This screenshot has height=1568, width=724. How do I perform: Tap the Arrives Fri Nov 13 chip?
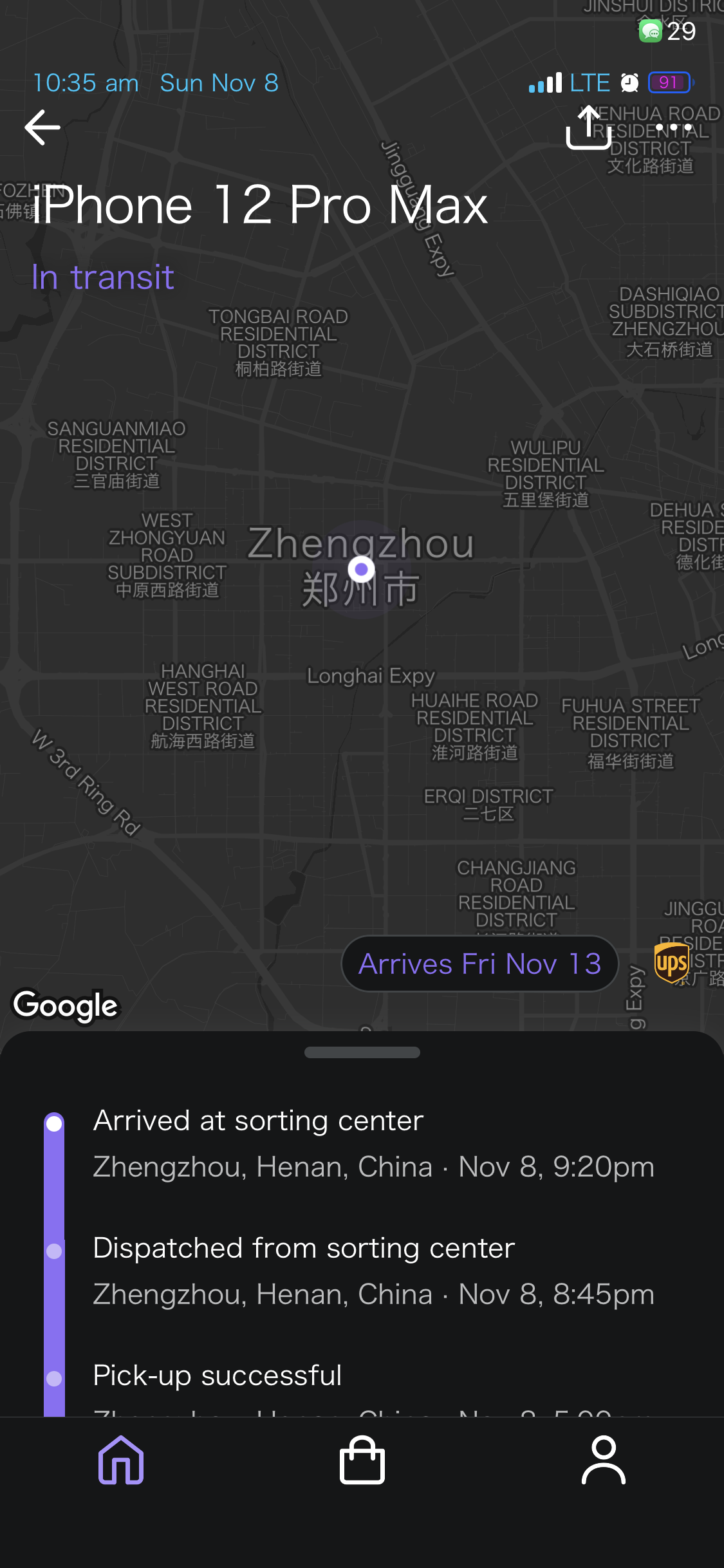click(x=479, y=964)
